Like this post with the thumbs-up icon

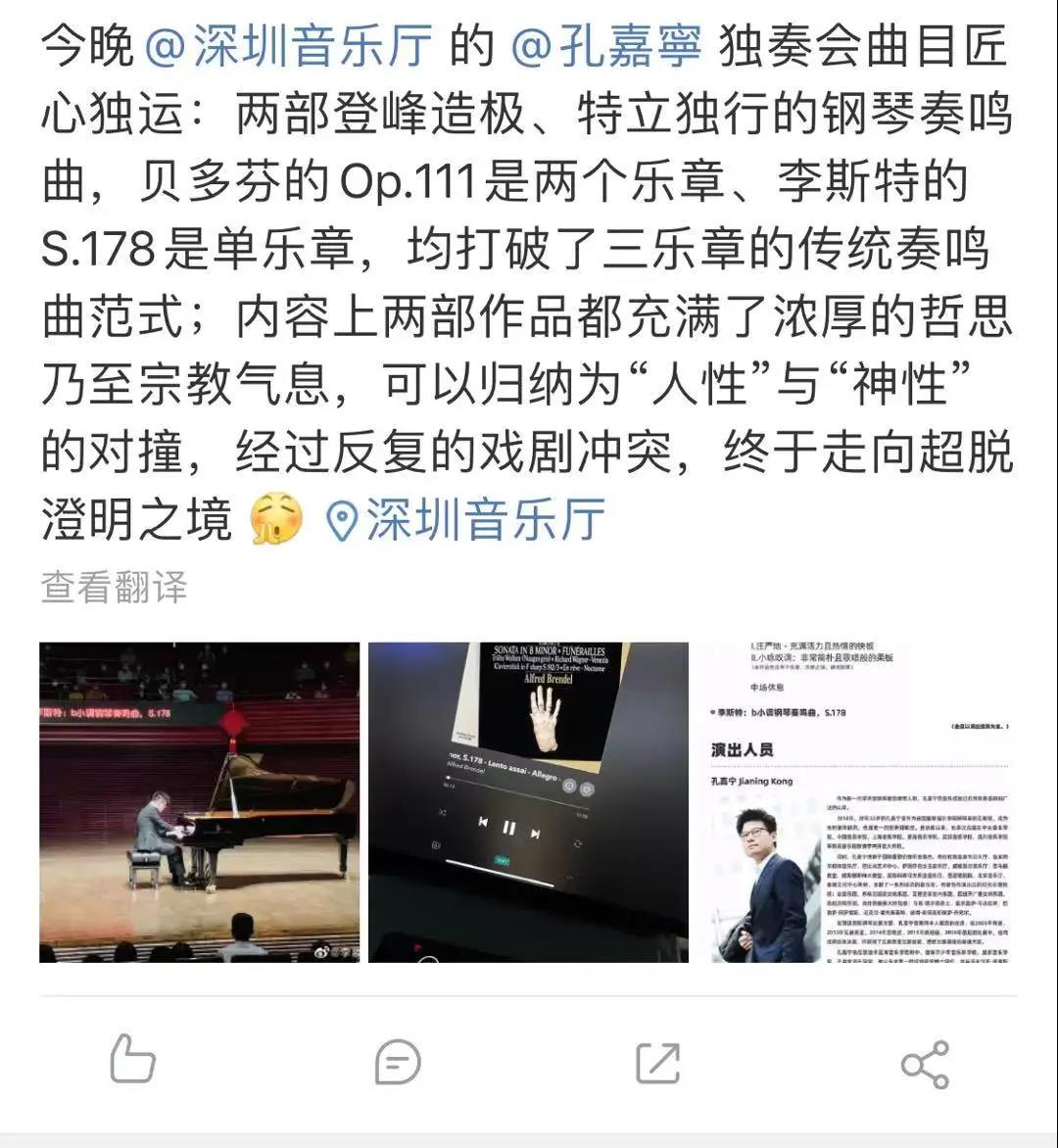132,1062
